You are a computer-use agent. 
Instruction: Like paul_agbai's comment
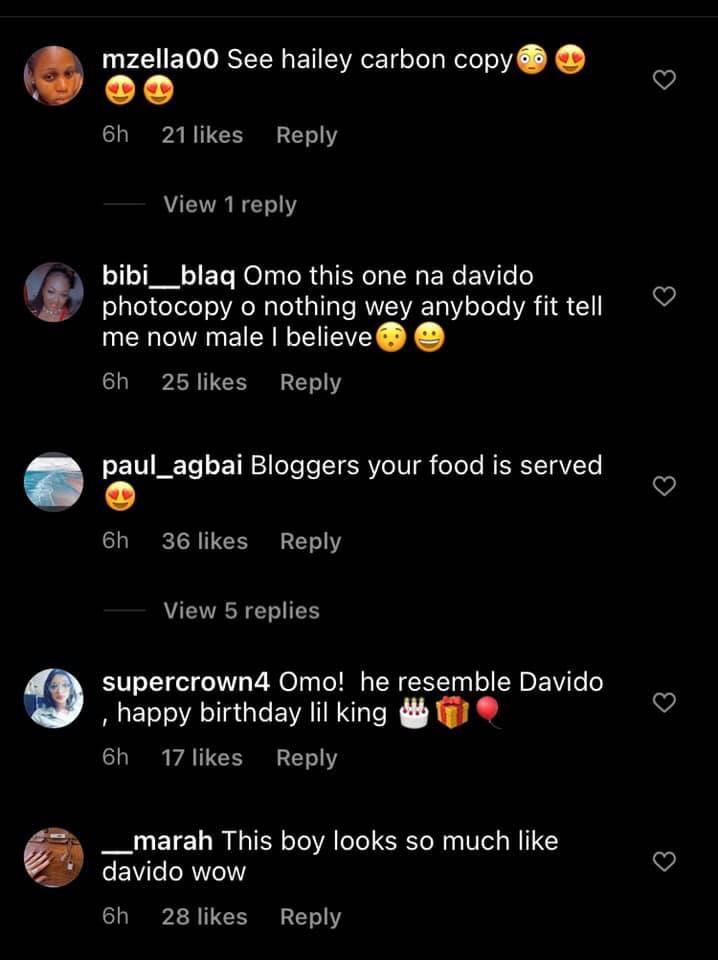click(665, 485)
